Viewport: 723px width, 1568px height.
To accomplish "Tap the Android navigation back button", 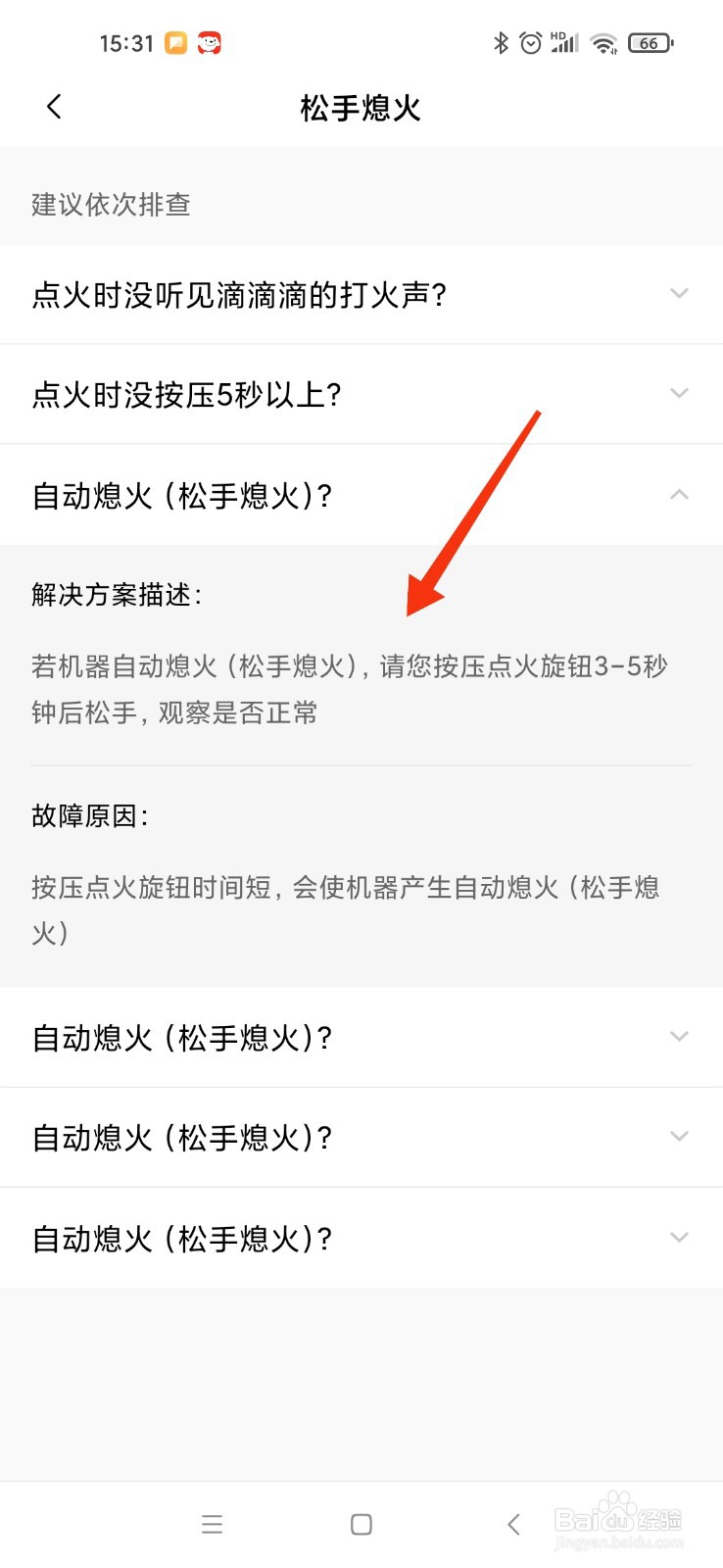I will 513,1524.
